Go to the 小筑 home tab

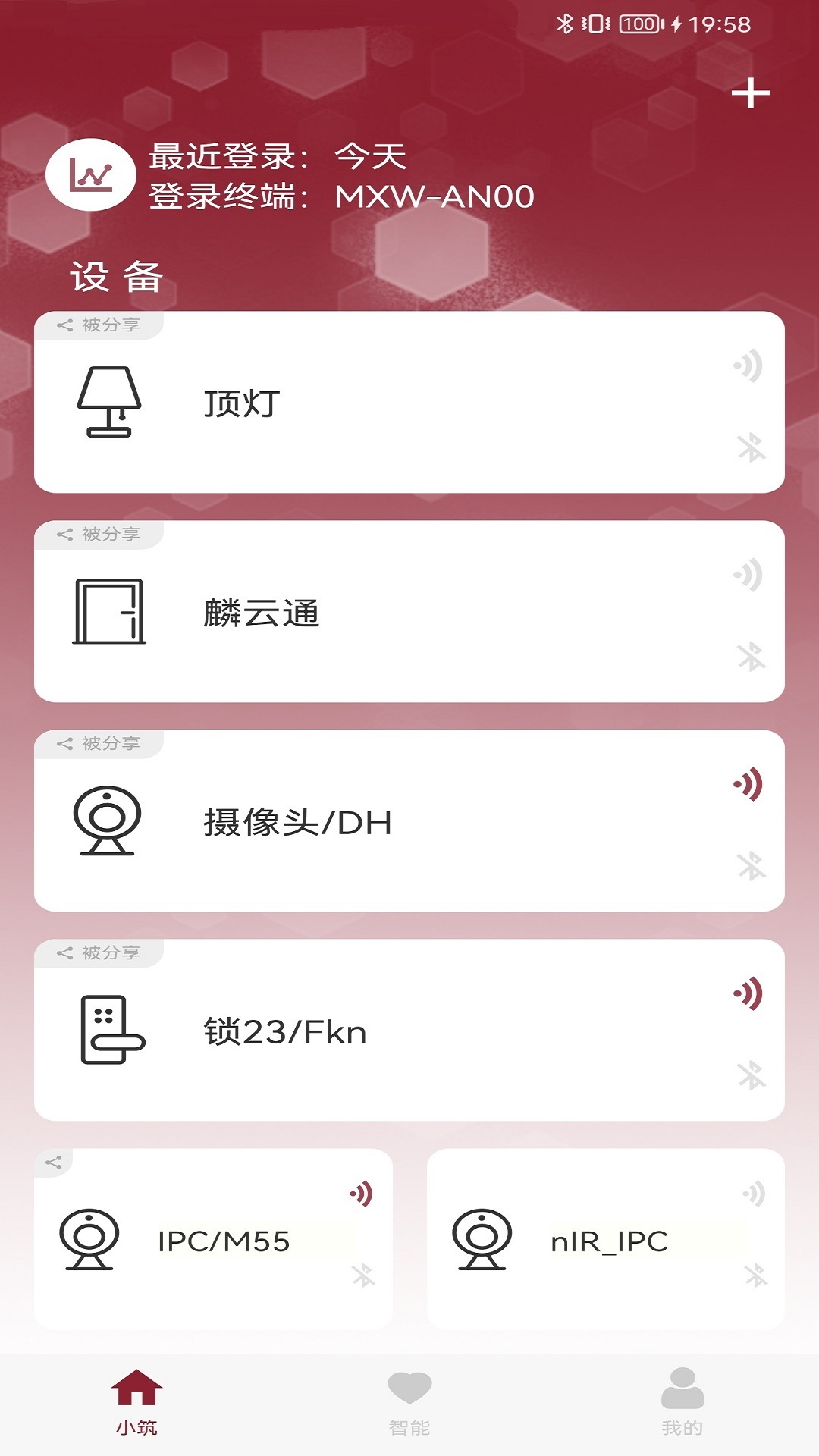[x=136, y=1403]
